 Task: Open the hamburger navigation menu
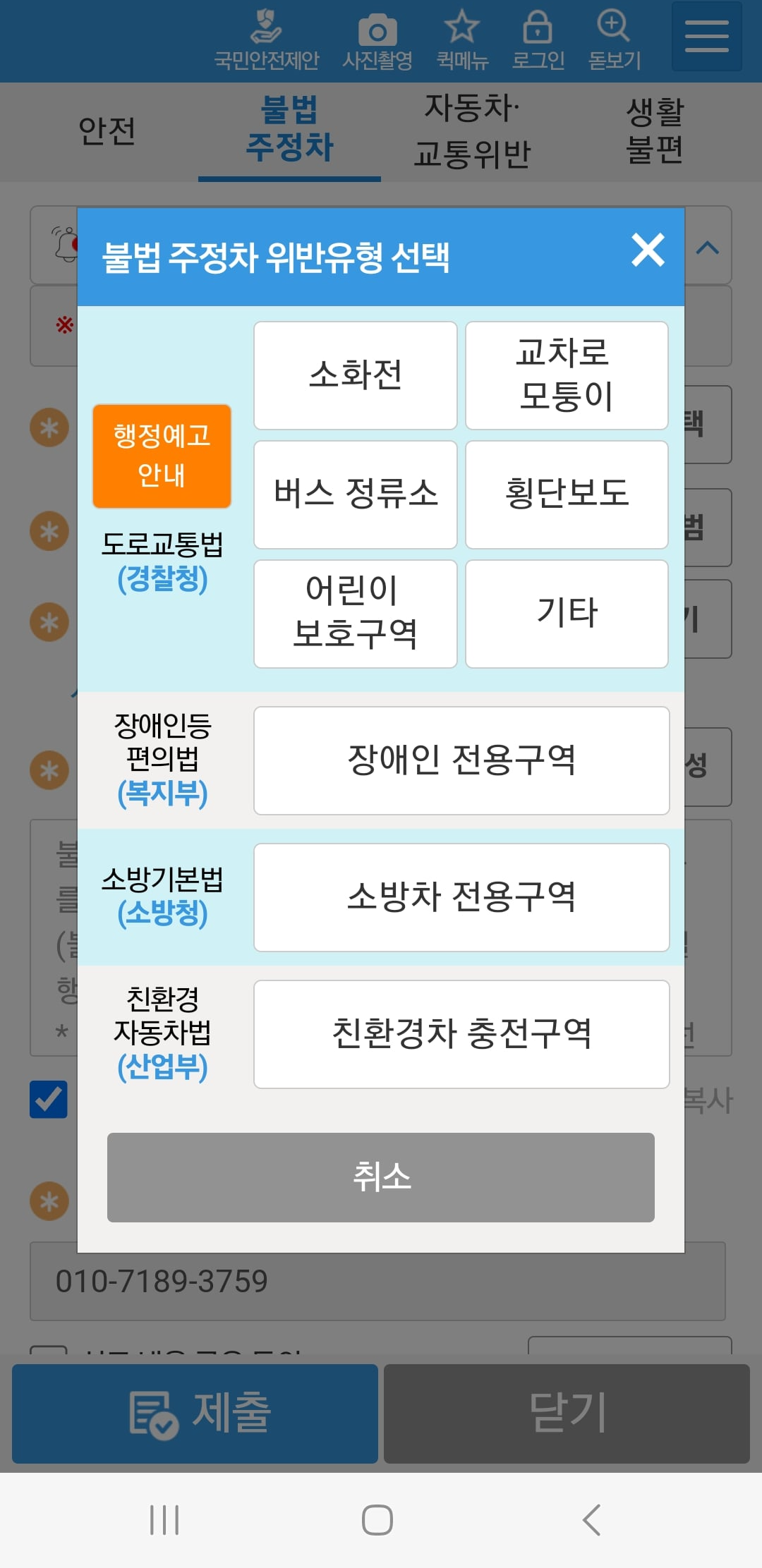[x=706, y=37]
